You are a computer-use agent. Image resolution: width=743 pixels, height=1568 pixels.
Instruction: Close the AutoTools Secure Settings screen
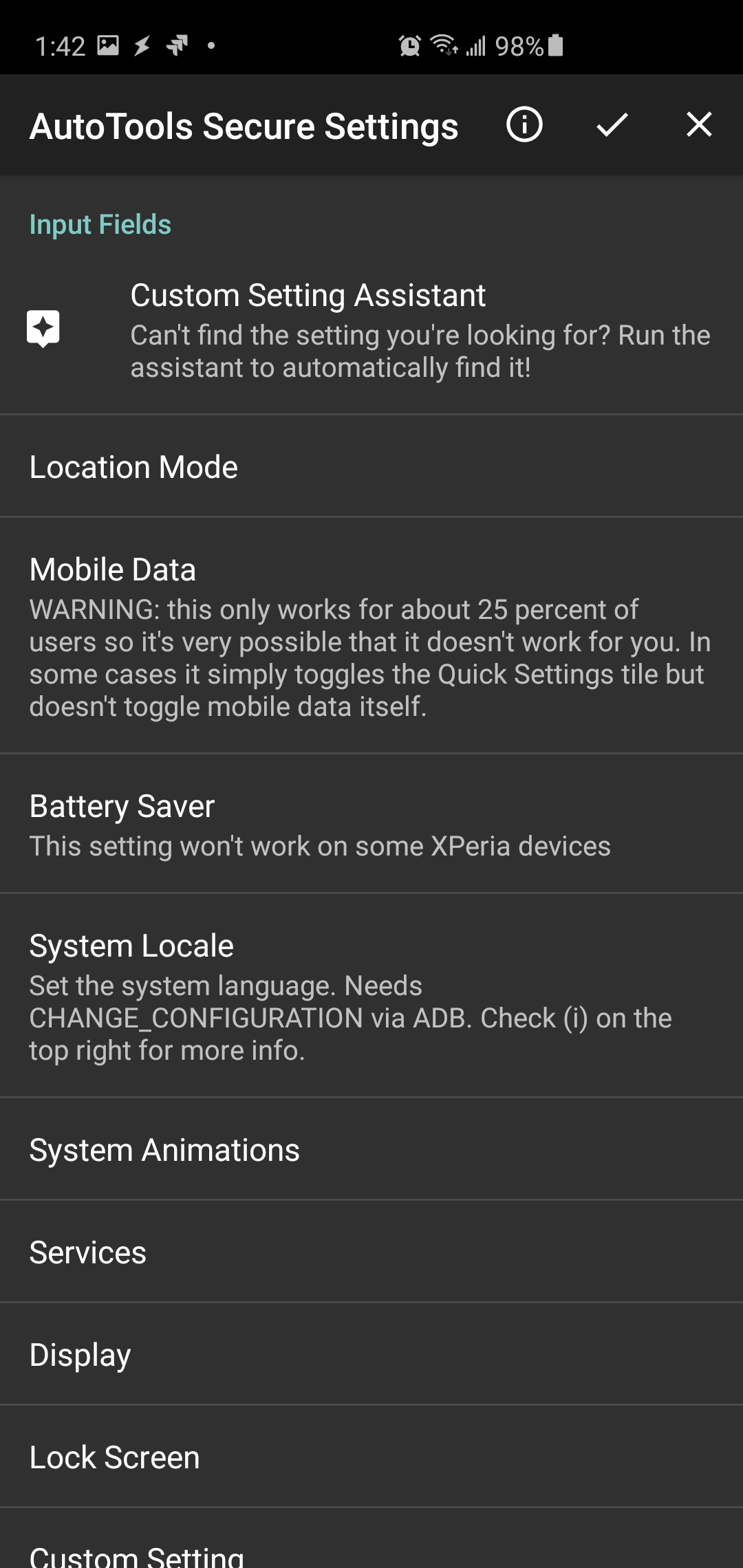(x=699, y=125)
